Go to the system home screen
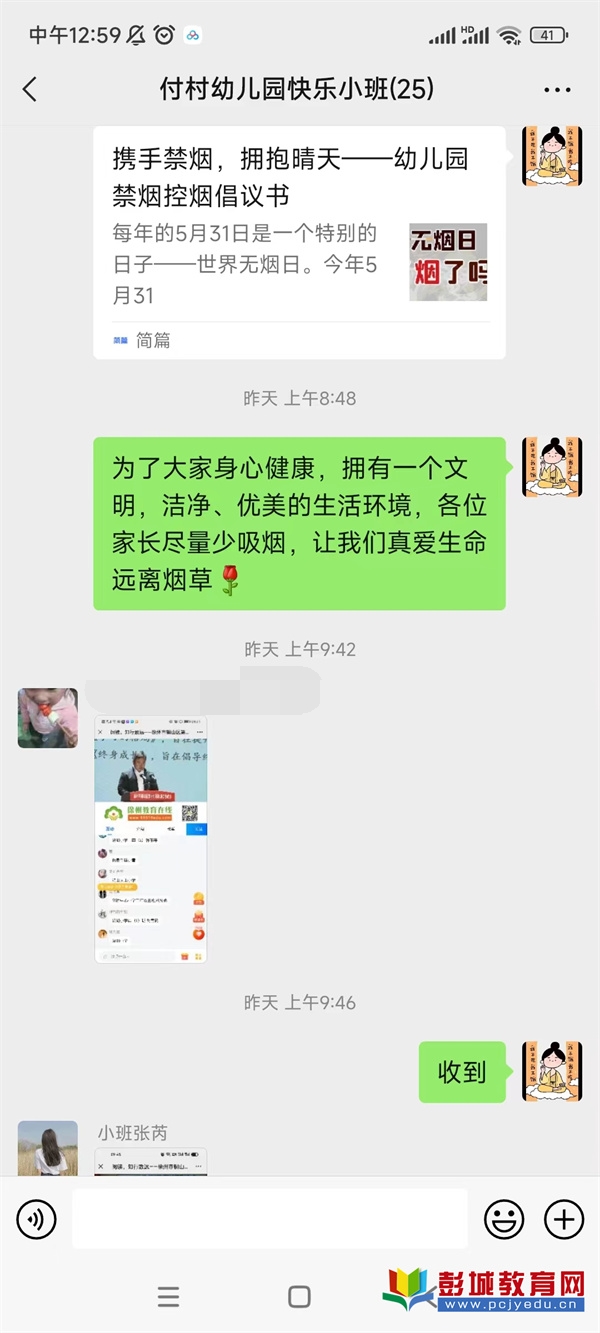600x1333 pixels. click(x=299, y=1297)
